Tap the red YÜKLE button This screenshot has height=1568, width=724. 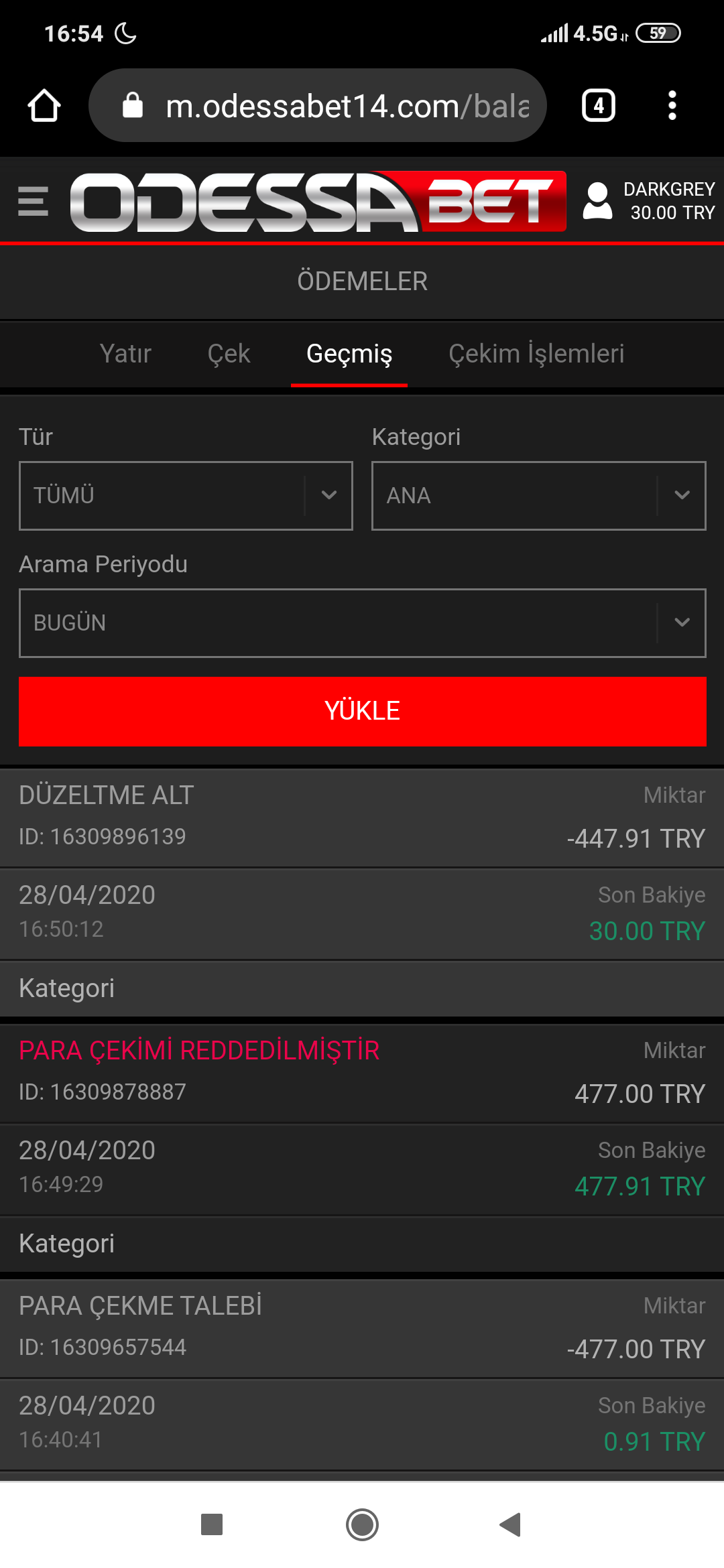tap(363, 711)
